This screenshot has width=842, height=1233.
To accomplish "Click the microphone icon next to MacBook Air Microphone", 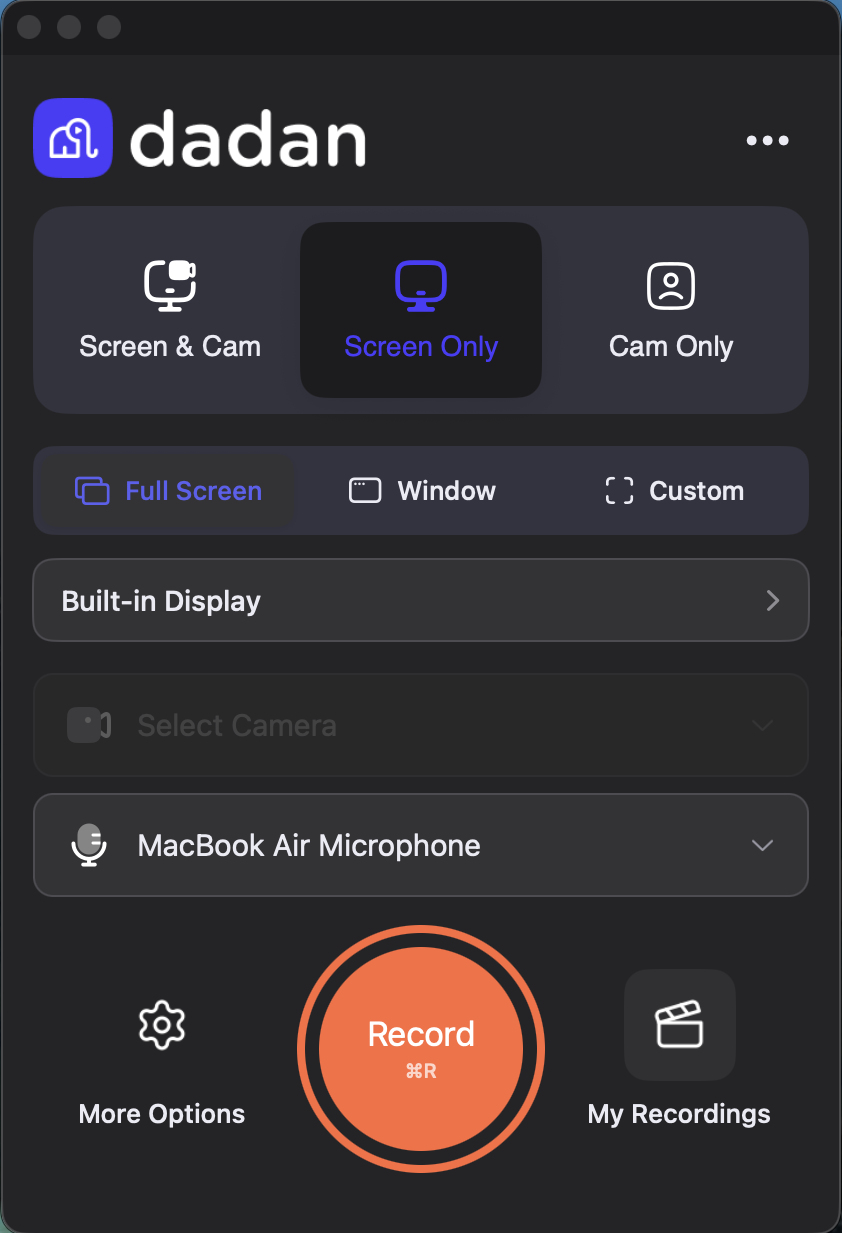I will [89, 844].
